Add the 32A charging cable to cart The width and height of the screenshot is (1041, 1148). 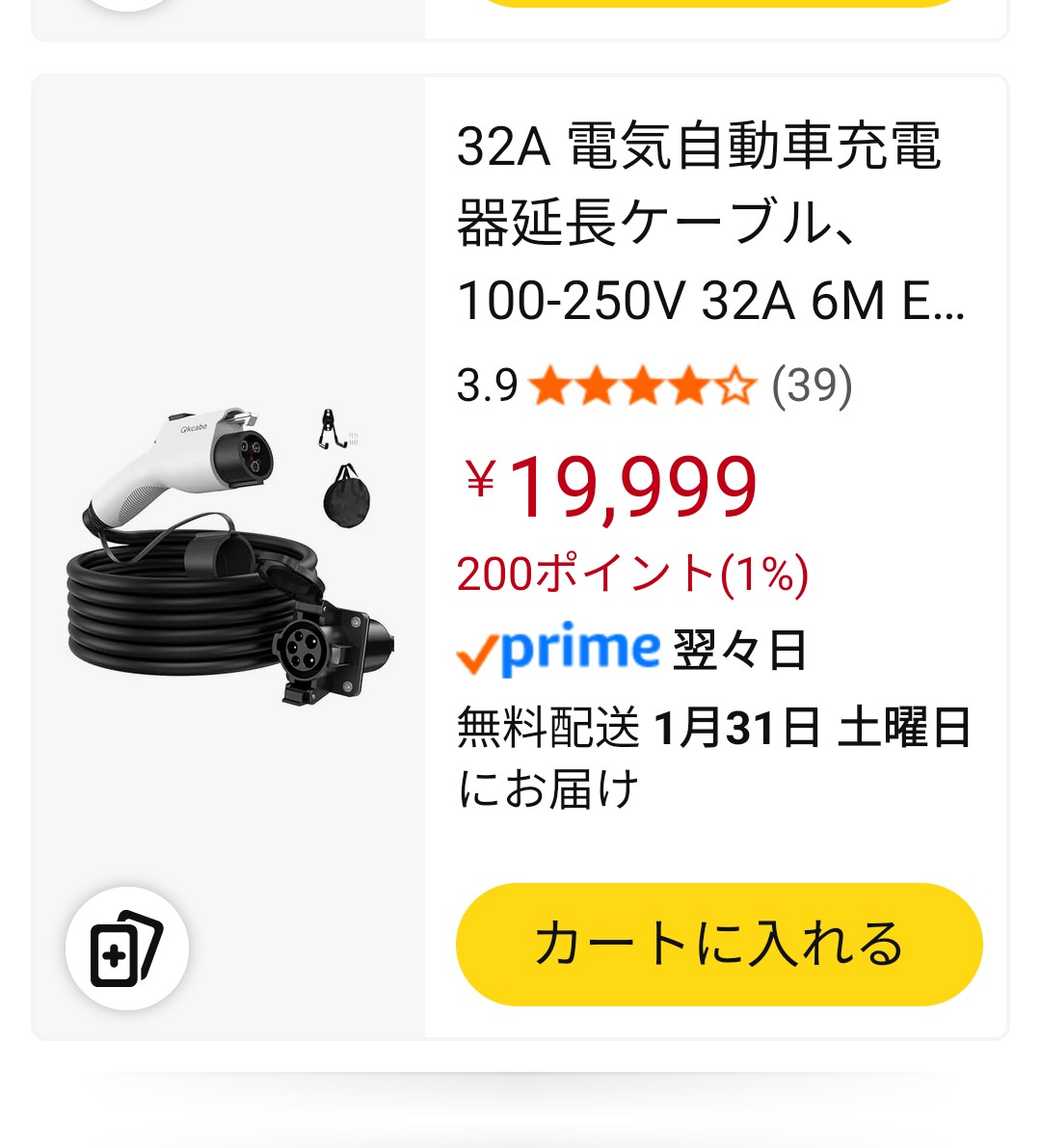tap(718, 944)
